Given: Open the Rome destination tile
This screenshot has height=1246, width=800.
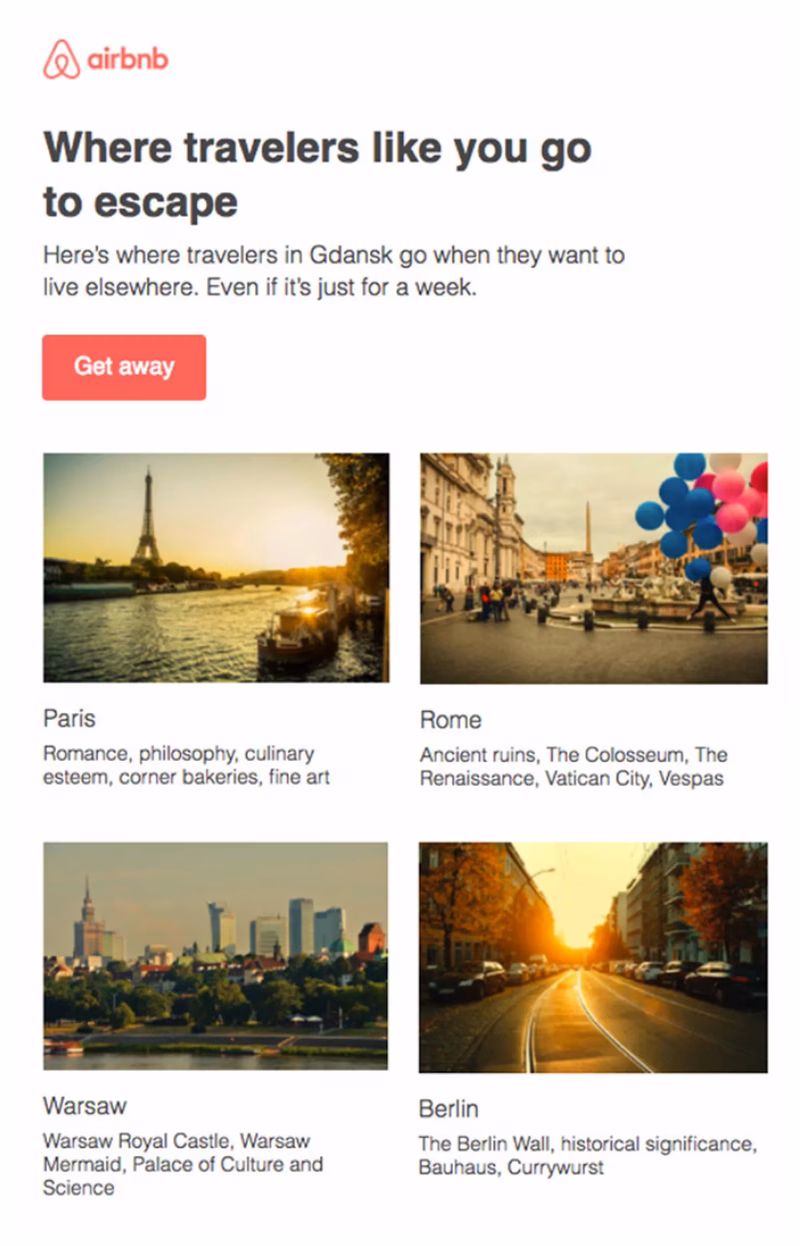Looking at the screenshot, I should (593, 568).
